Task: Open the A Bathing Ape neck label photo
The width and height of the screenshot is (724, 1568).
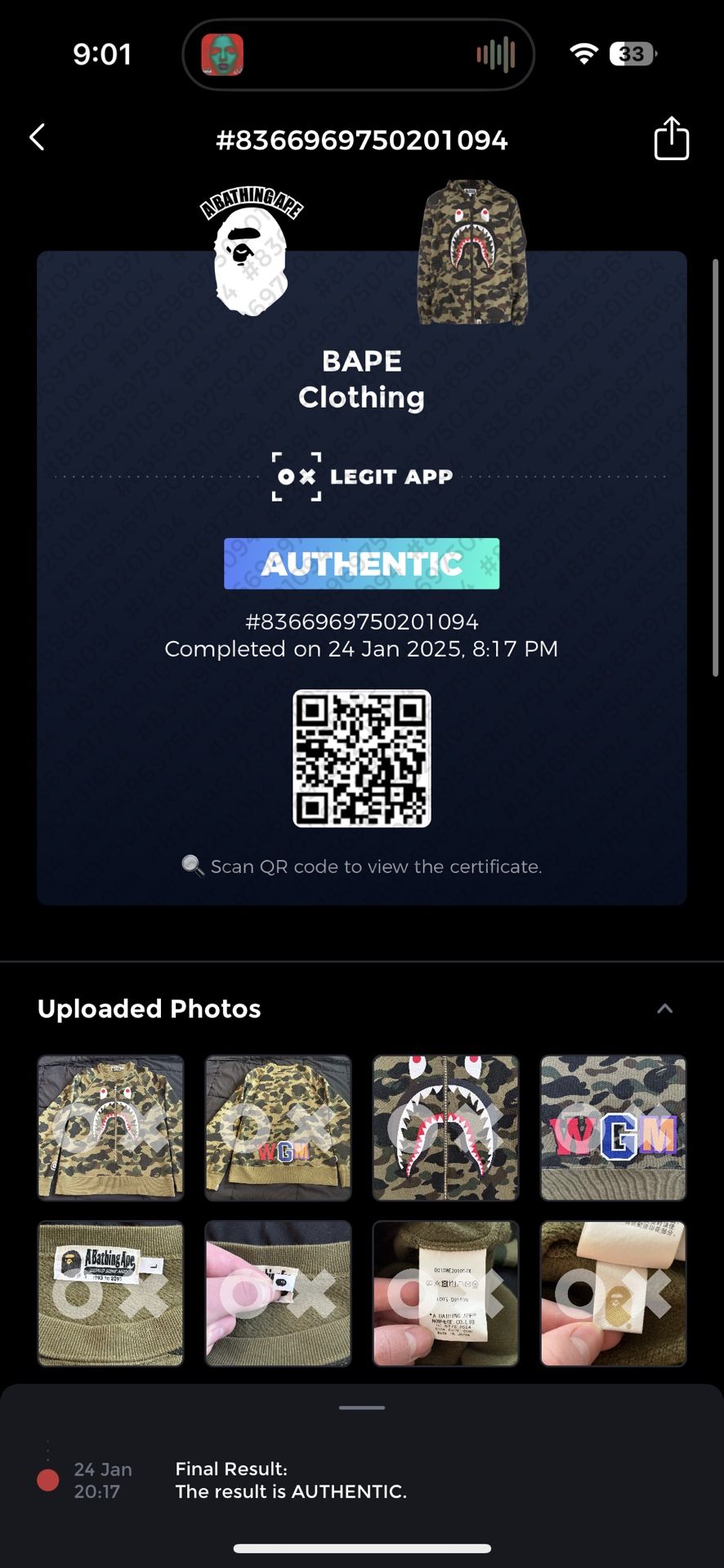Action: (x=110, y=1293)
